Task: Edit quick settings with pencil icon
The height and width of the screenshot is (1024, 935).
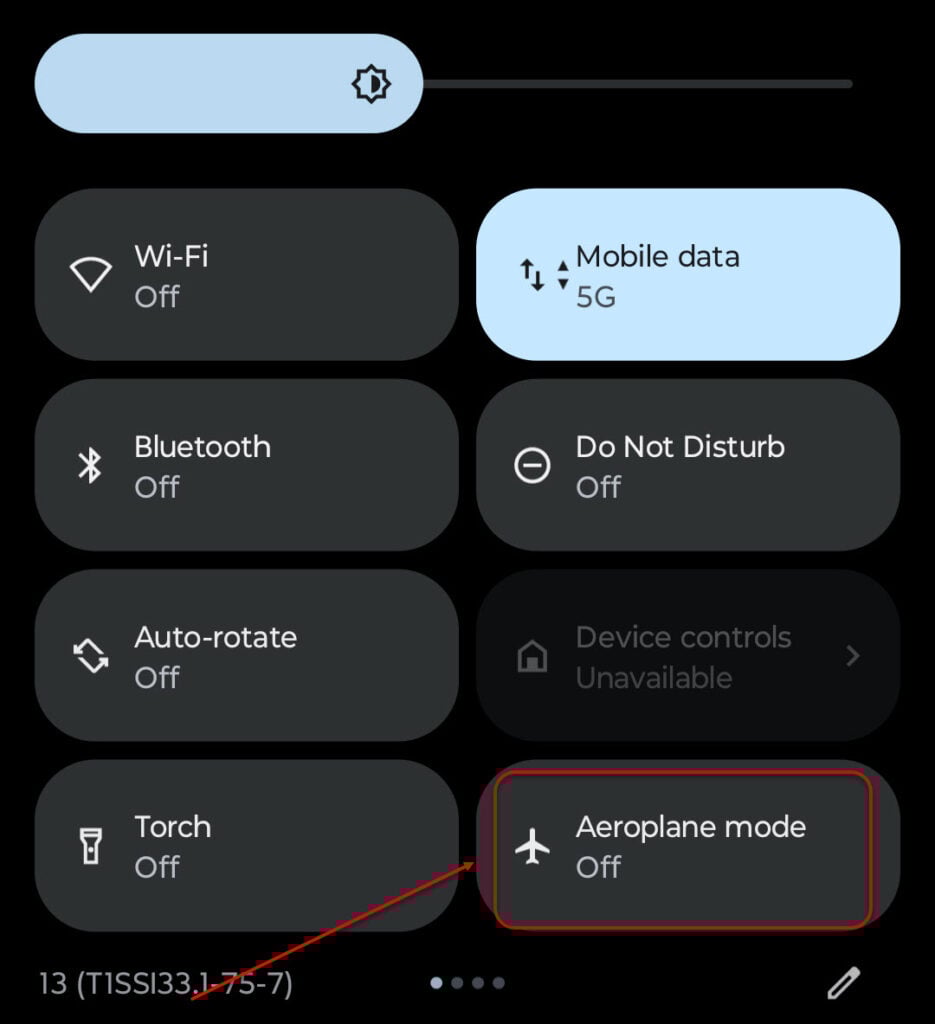Action: click(844, 984)
